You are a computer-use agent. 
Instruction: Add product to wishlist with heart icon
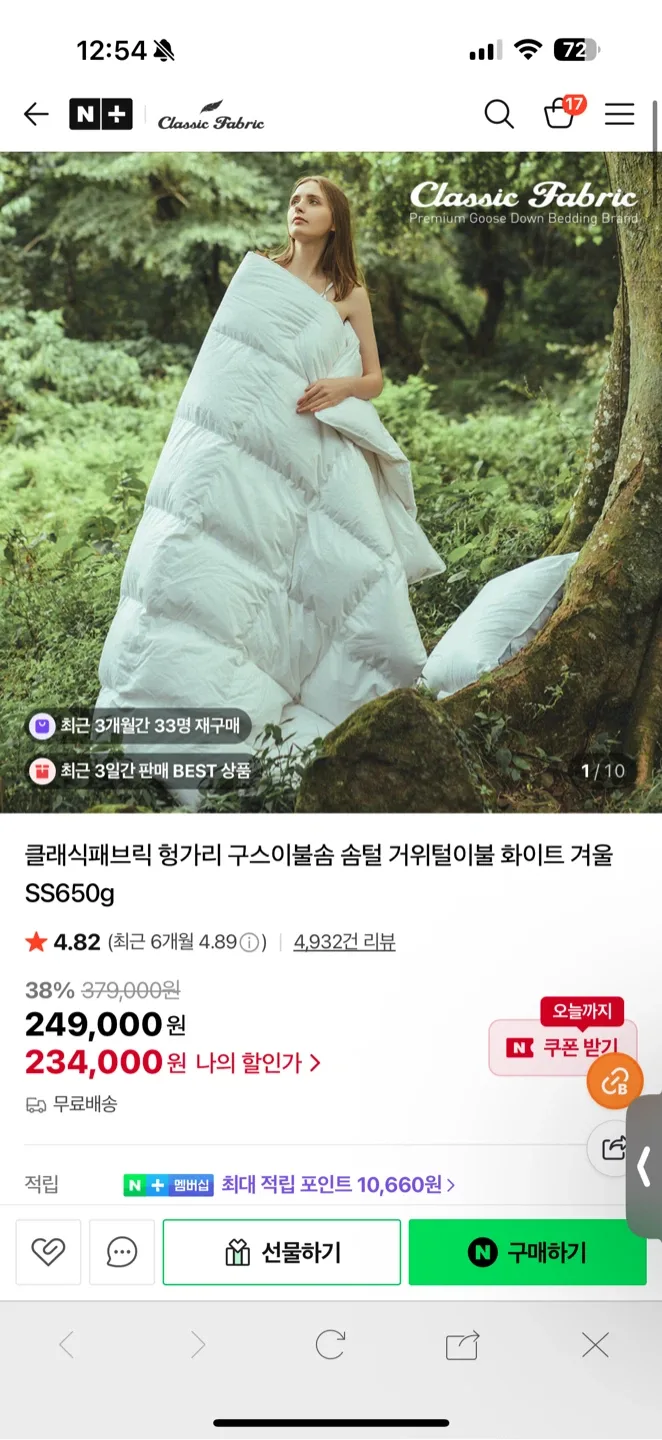[x=48, y=1252]
